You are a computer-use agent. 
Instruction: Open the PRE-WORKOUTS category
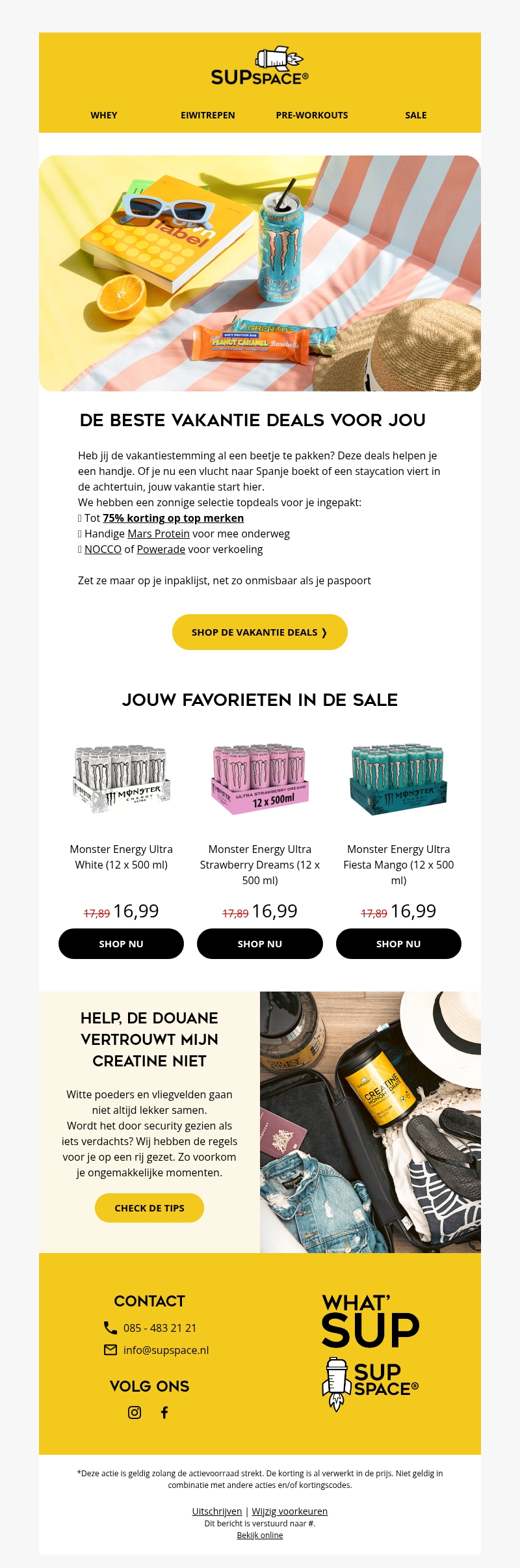pos(312,115)
